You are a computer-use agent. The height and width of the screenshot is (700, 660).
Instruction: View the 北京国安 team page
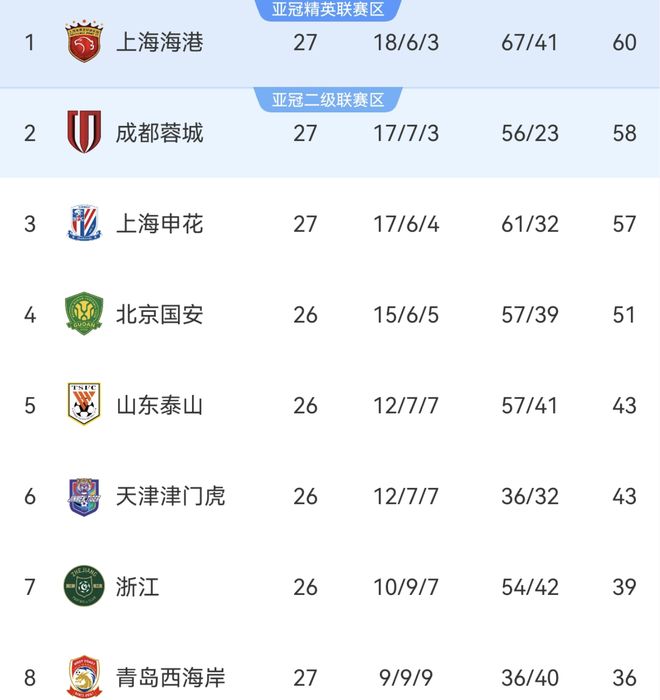pyautogui.click(x=160, y=314)
